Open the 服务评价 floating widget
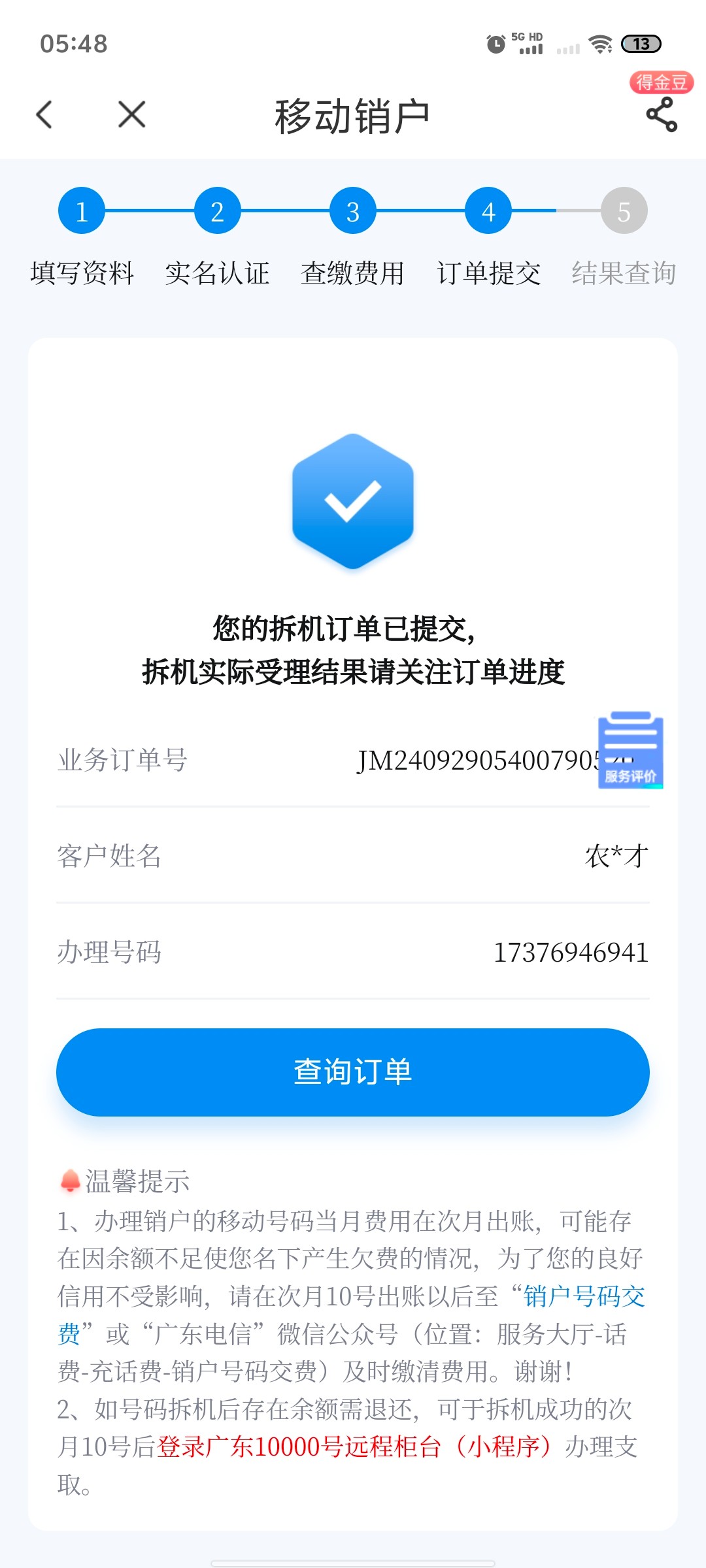 (630, 750)
